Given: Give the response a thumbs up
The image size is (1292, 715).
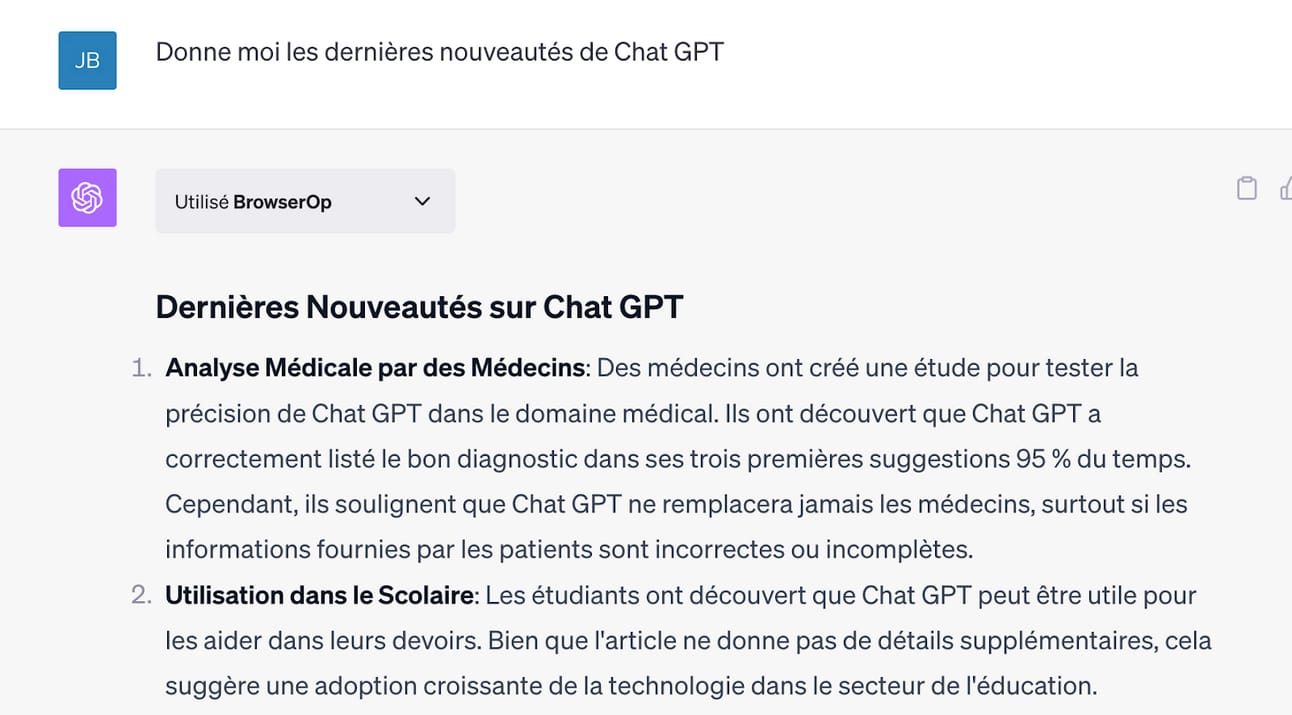Looking at the screenshot, I should tap(1286, 188).
